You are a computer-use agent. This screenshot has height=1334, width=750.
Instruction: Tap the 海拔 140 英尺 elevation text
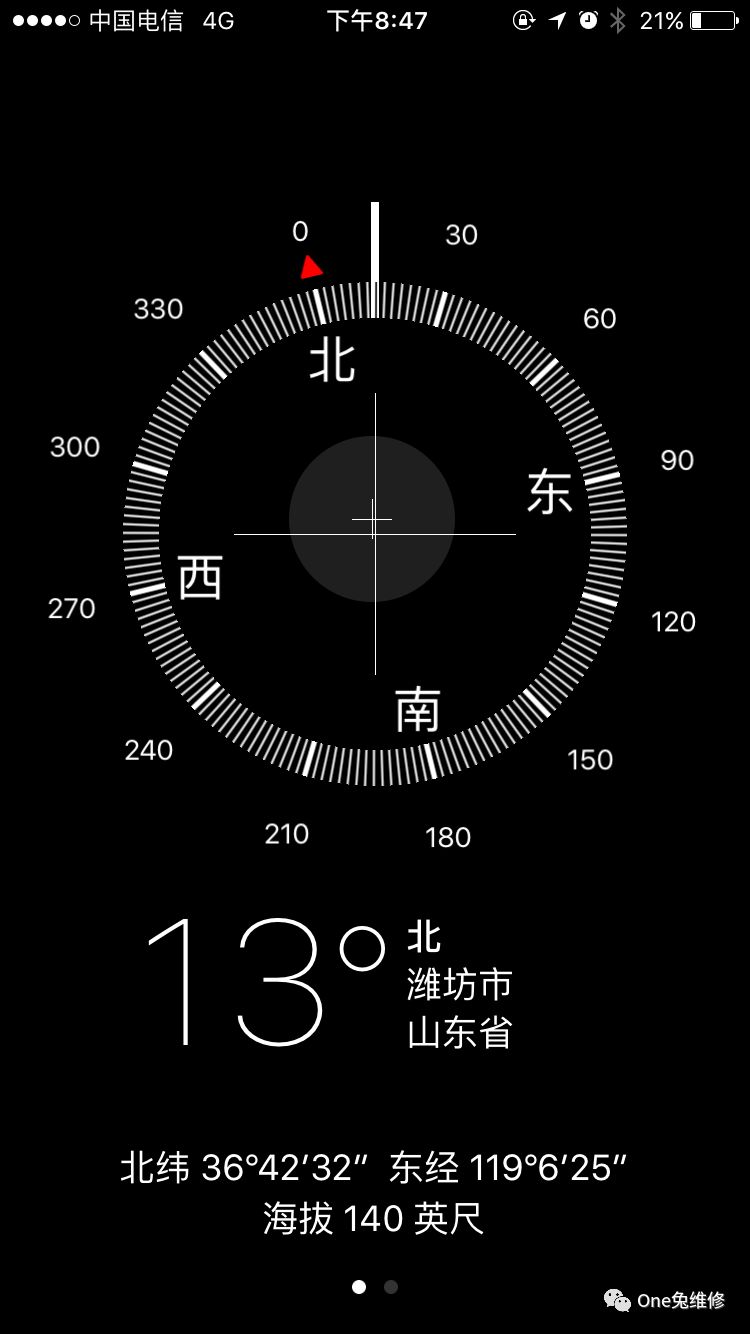(375, 1221)
